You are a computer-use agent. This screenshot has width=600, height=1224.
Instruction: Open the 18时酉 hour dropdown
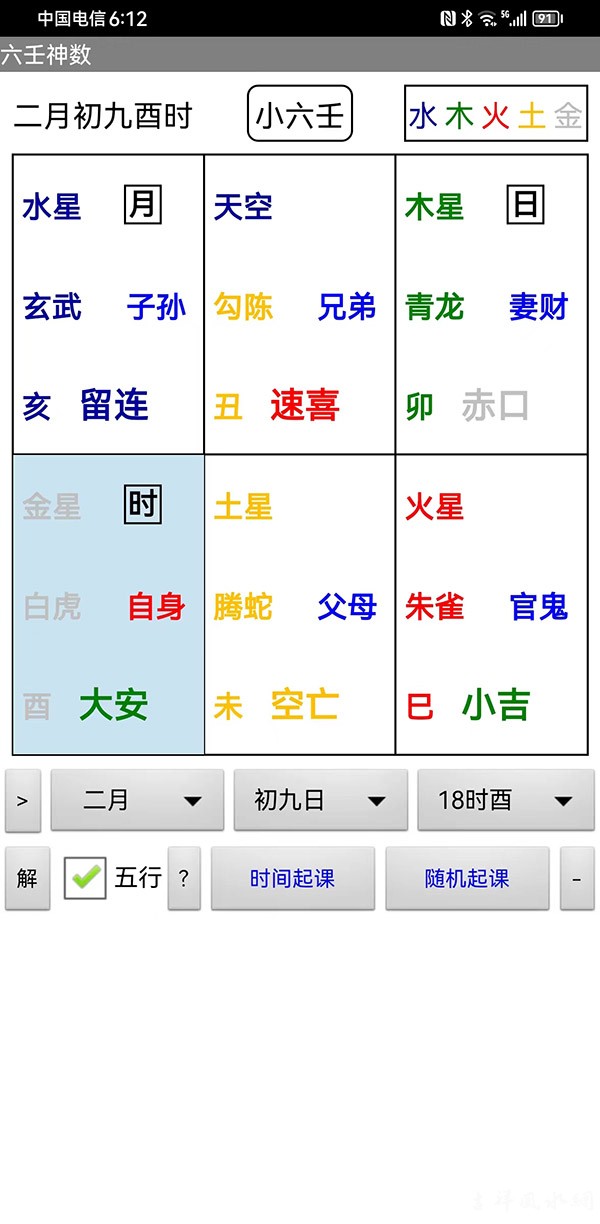[x=505, y=800]
